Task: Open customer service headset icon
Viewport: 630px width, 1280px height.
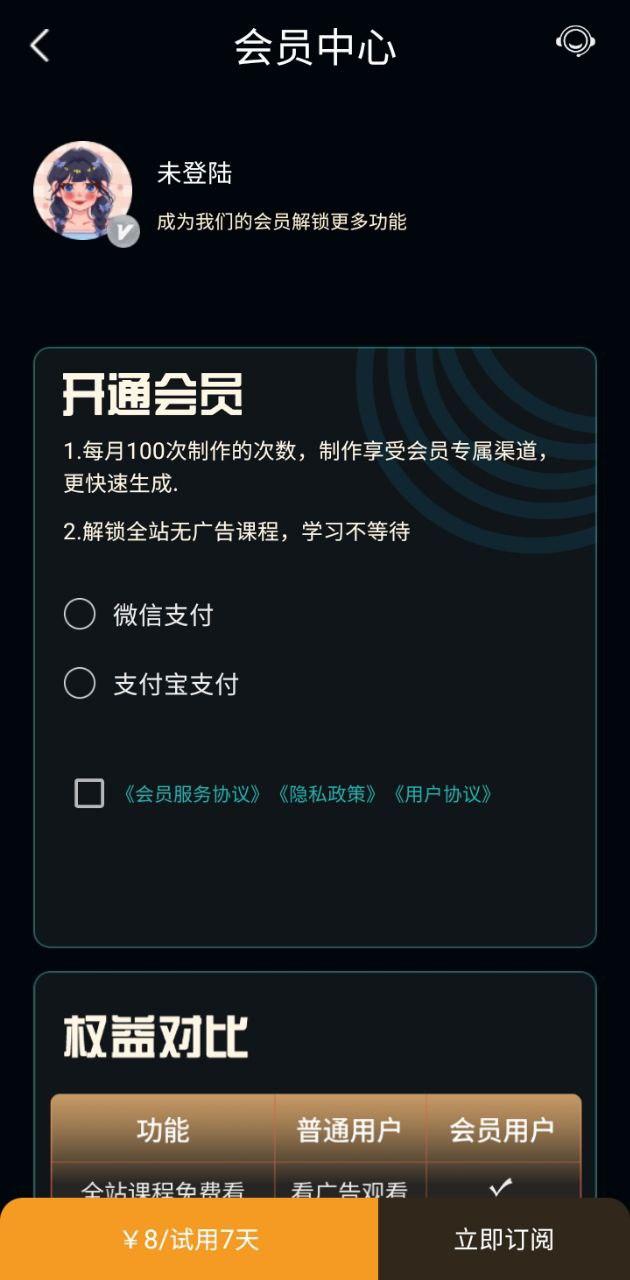Action: pos(575,42)
